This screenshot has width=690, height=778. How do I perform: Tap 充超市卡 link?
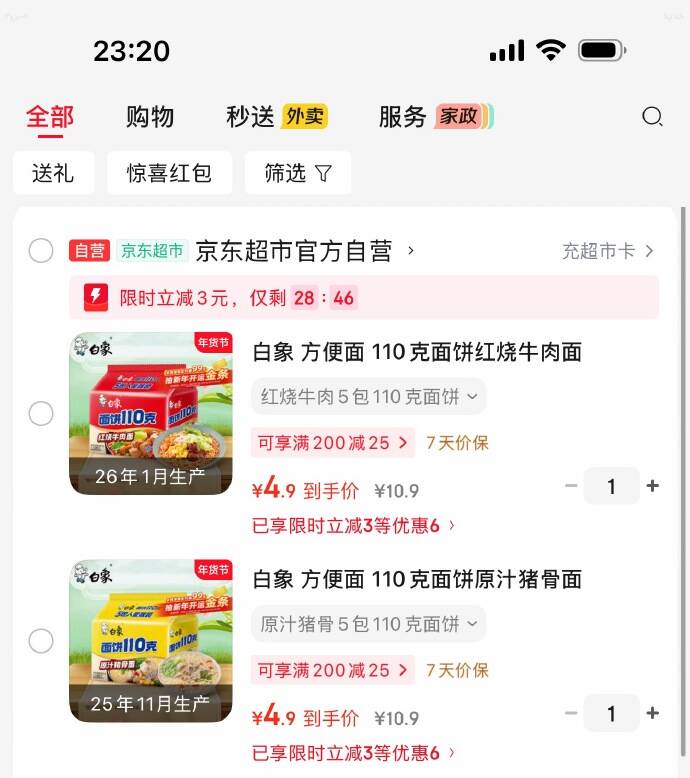pyautogui.click(x=607, y=251)
